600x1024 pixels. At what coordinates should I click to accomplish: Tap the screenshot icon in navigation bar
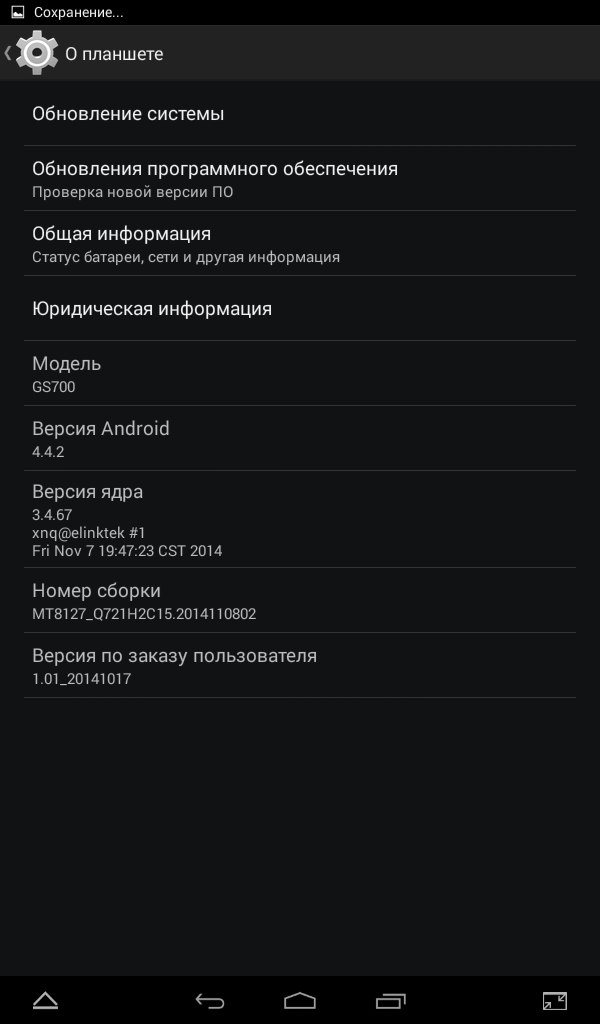click(554, 1000)
